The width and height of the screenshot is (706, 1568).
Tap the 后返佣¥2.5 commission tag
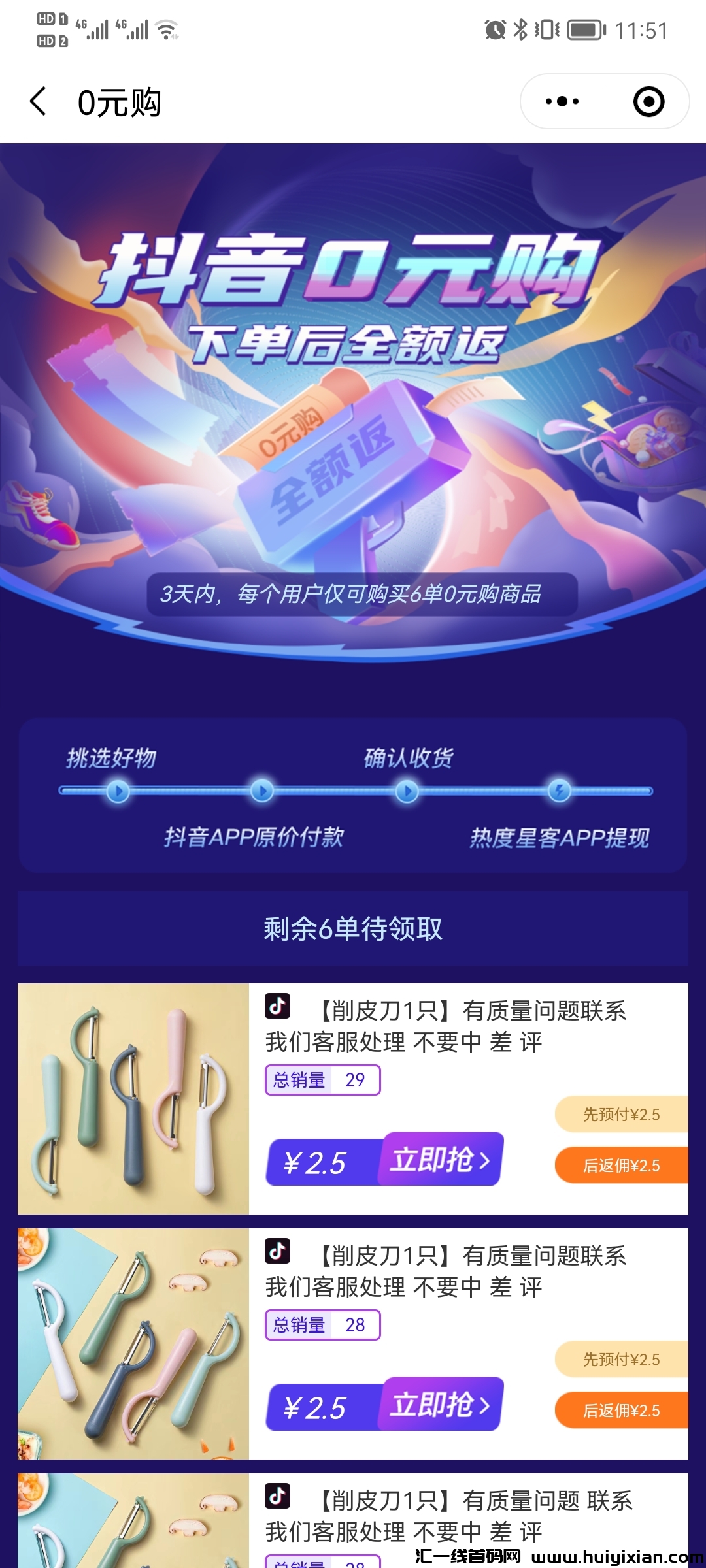[621, 1165]
